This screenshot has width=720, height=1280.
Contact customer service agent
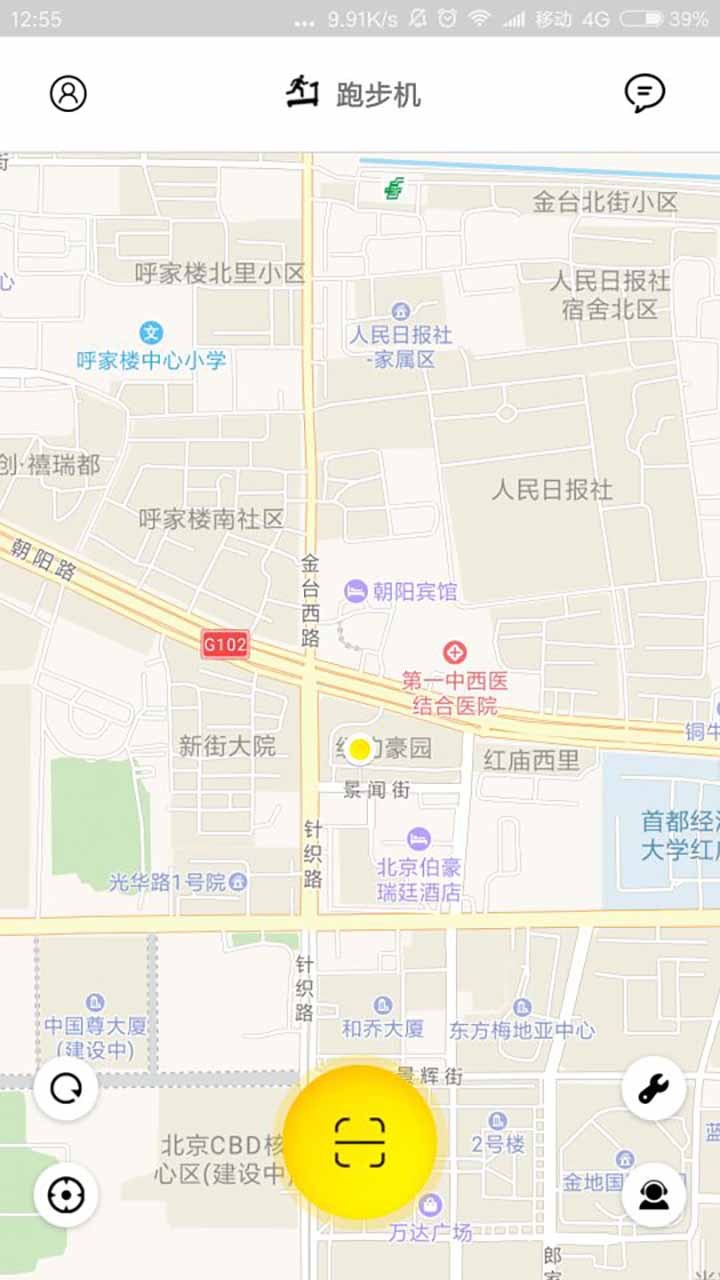coord(654,1194)
